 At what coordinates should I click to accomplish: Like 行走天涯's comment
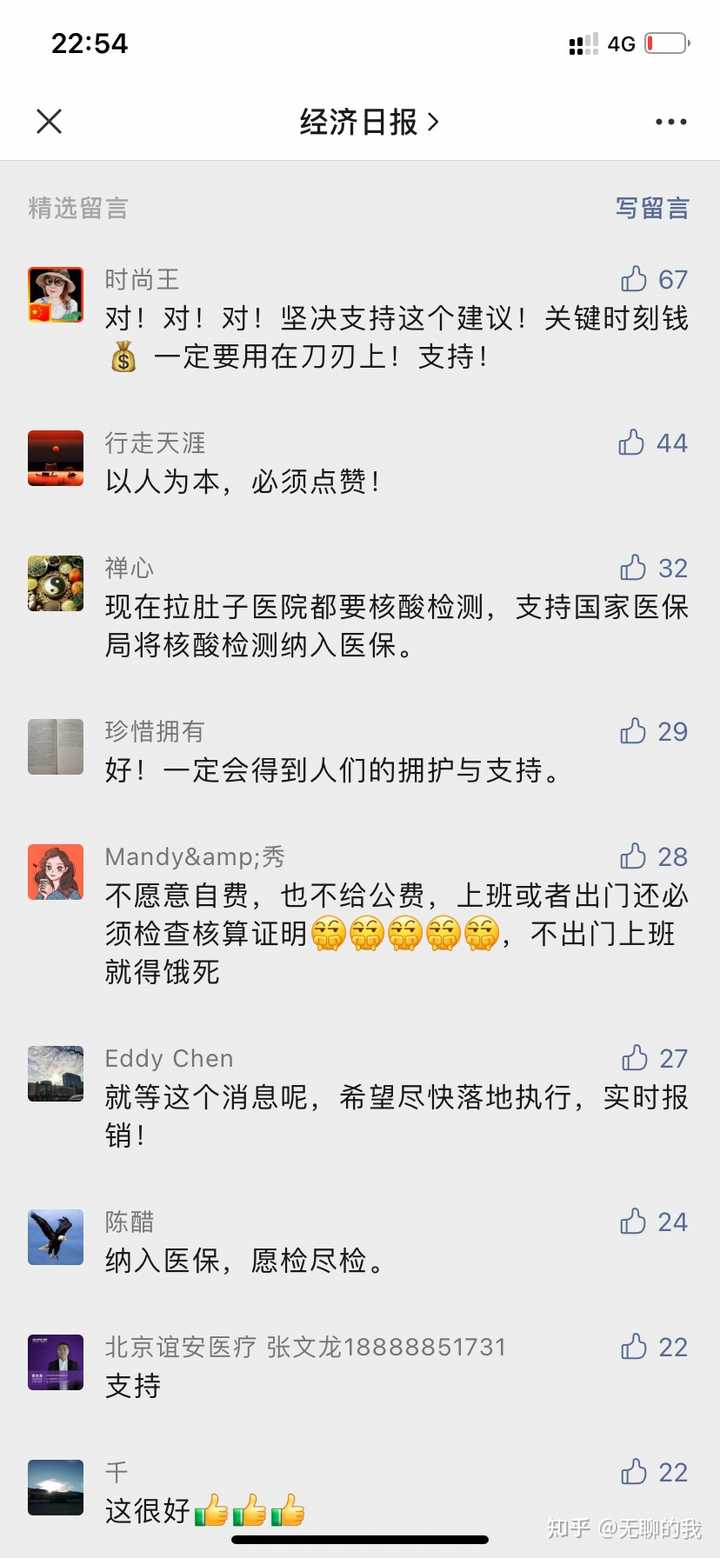coord(654,443)
